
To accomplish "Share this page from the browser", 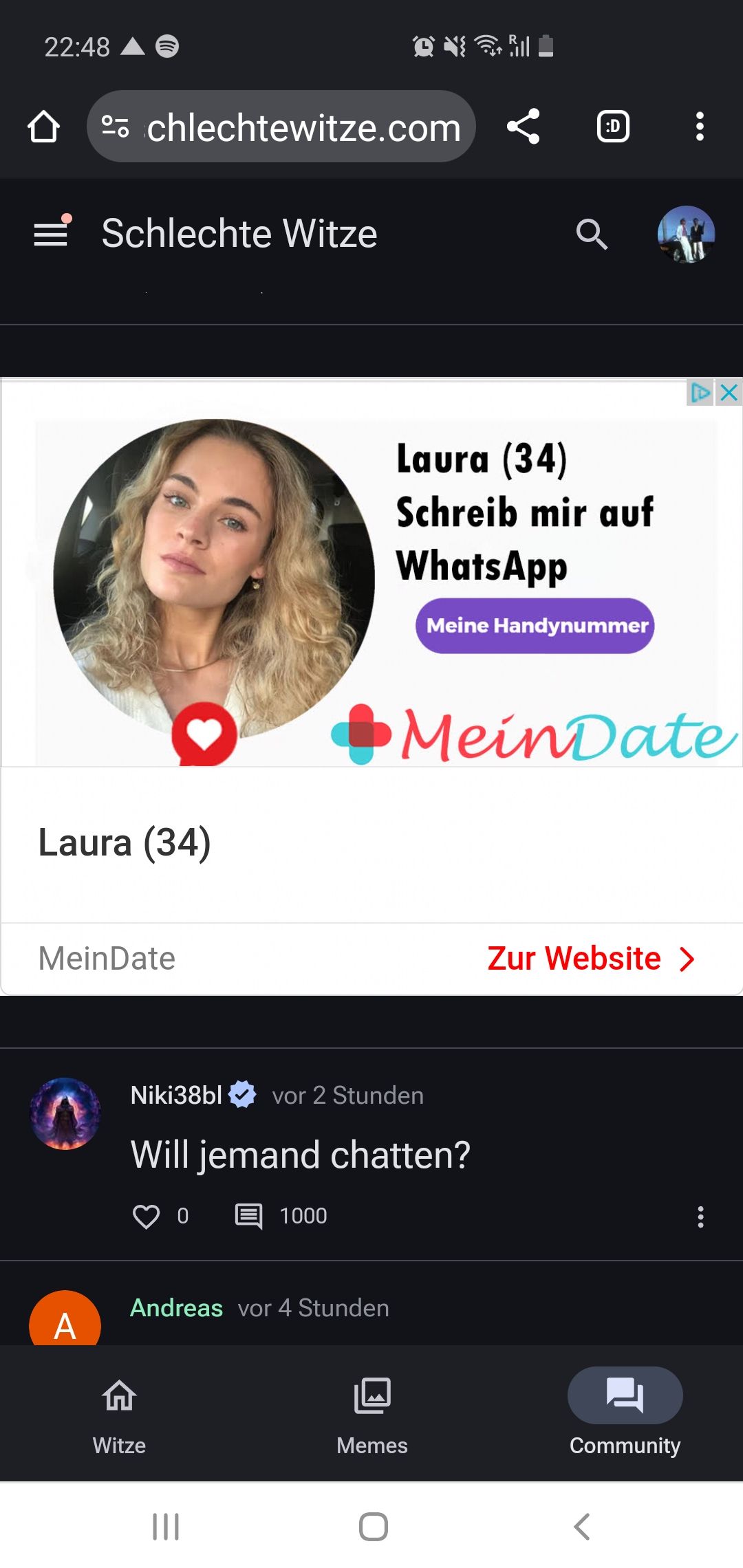I will (523, 127).
